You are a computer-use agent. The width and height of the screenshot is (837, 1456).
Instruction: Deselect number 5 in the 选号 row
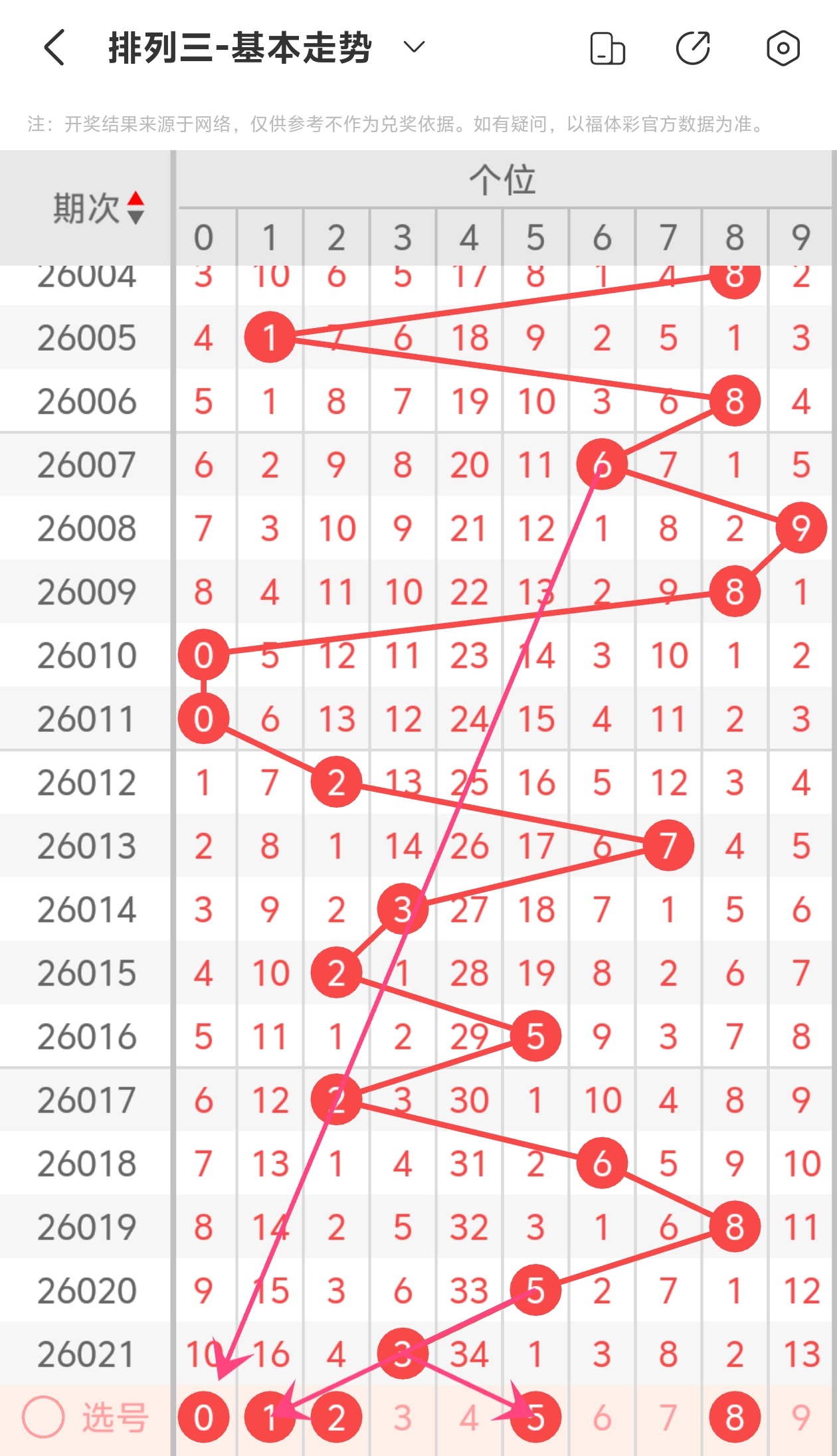coord(535,1417)
